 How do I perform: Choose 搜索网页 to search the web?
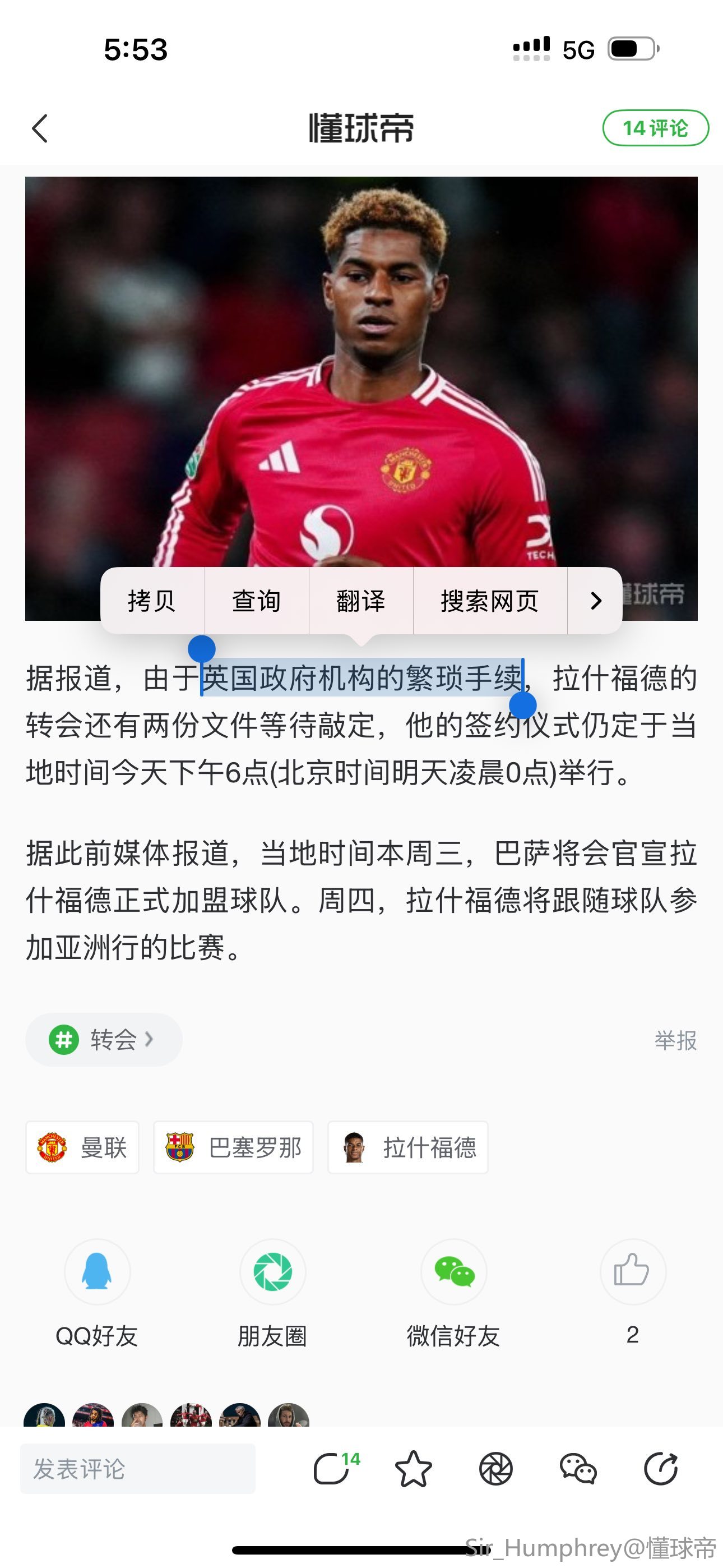click(489, 601)
